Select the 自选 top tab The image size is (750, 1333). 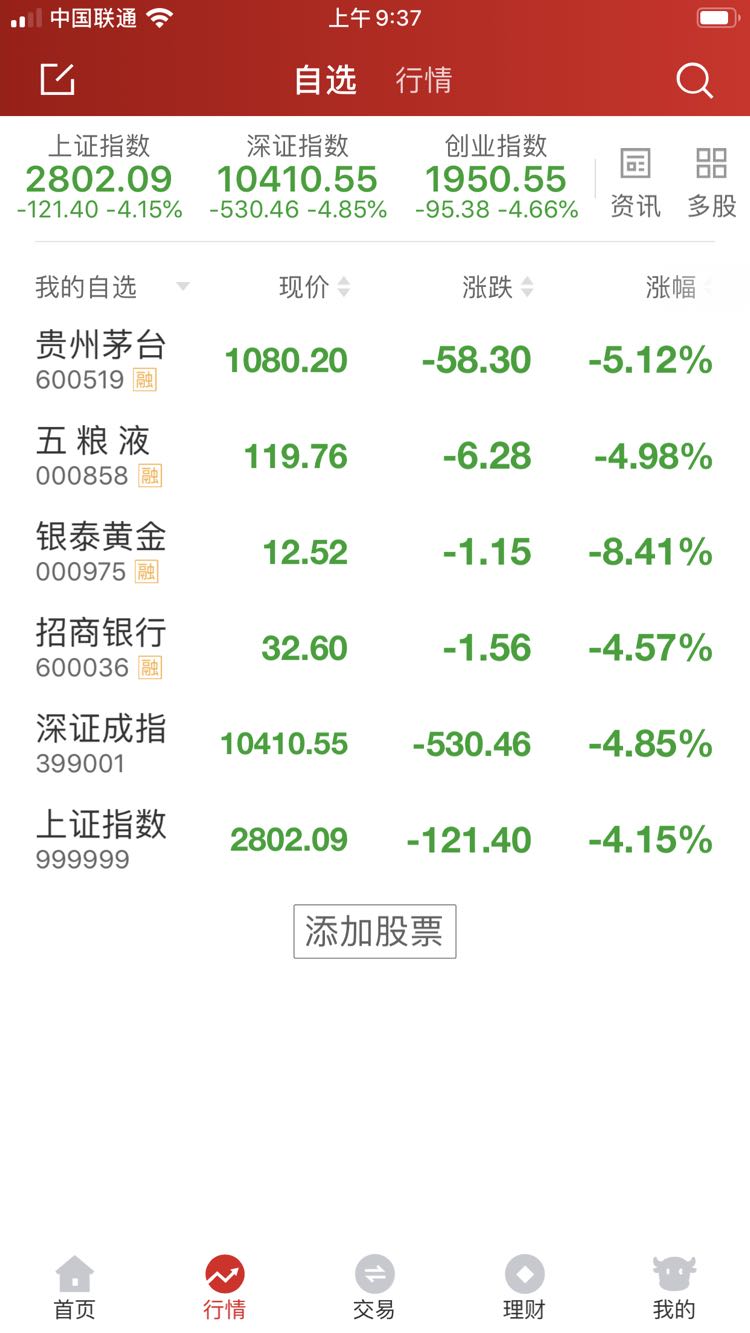pos(326,80)
